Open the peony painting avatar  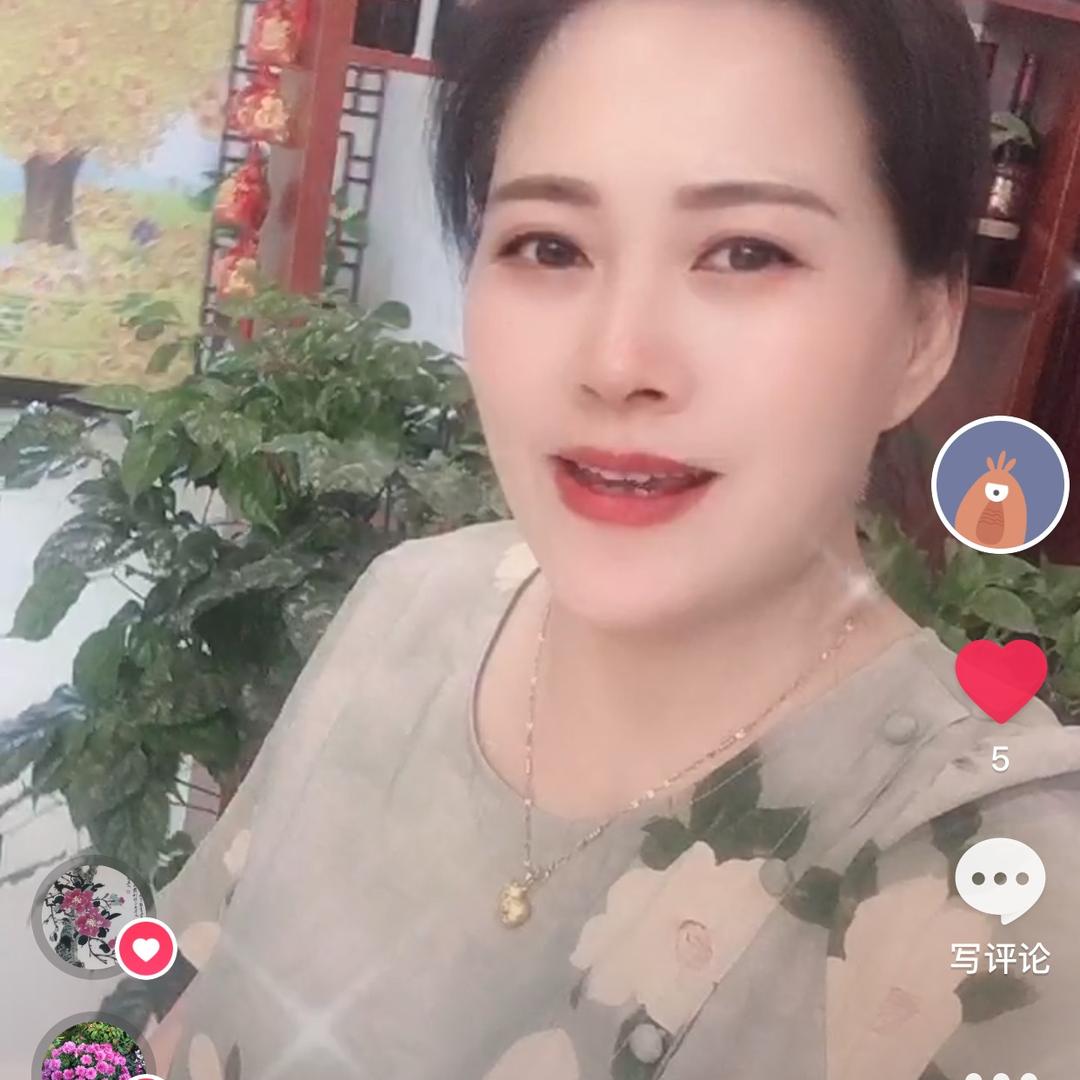[90, 915]
